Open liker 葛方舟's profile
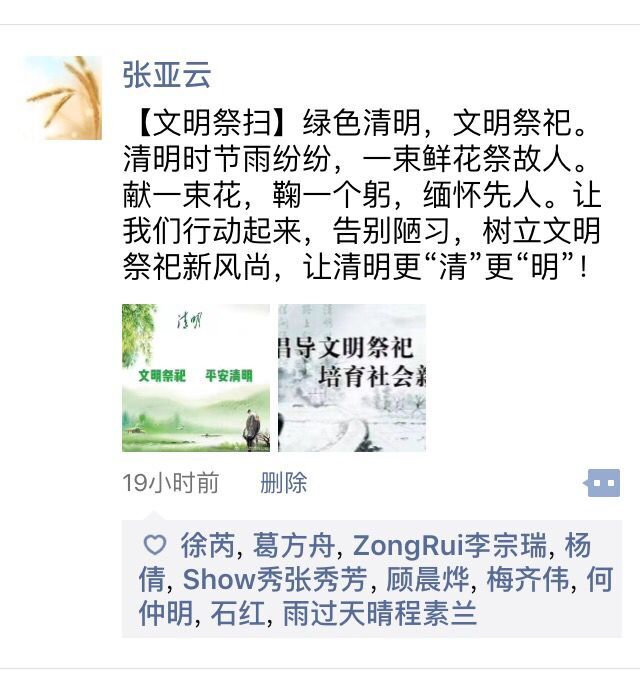The image size is (640, 700). pos(296,546)
